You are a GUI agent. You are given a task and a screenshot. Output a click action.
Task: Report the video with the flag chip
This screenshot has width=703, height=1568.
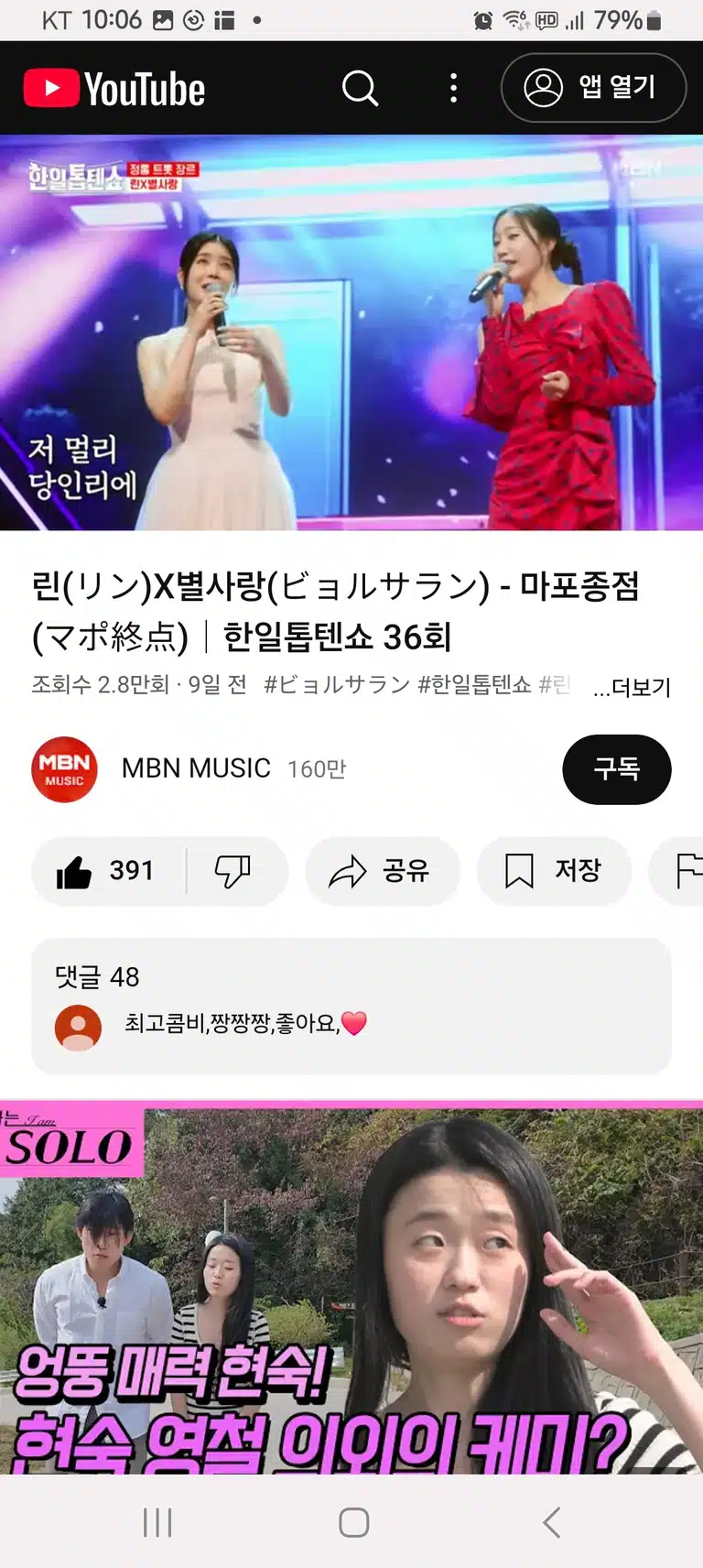677,871
